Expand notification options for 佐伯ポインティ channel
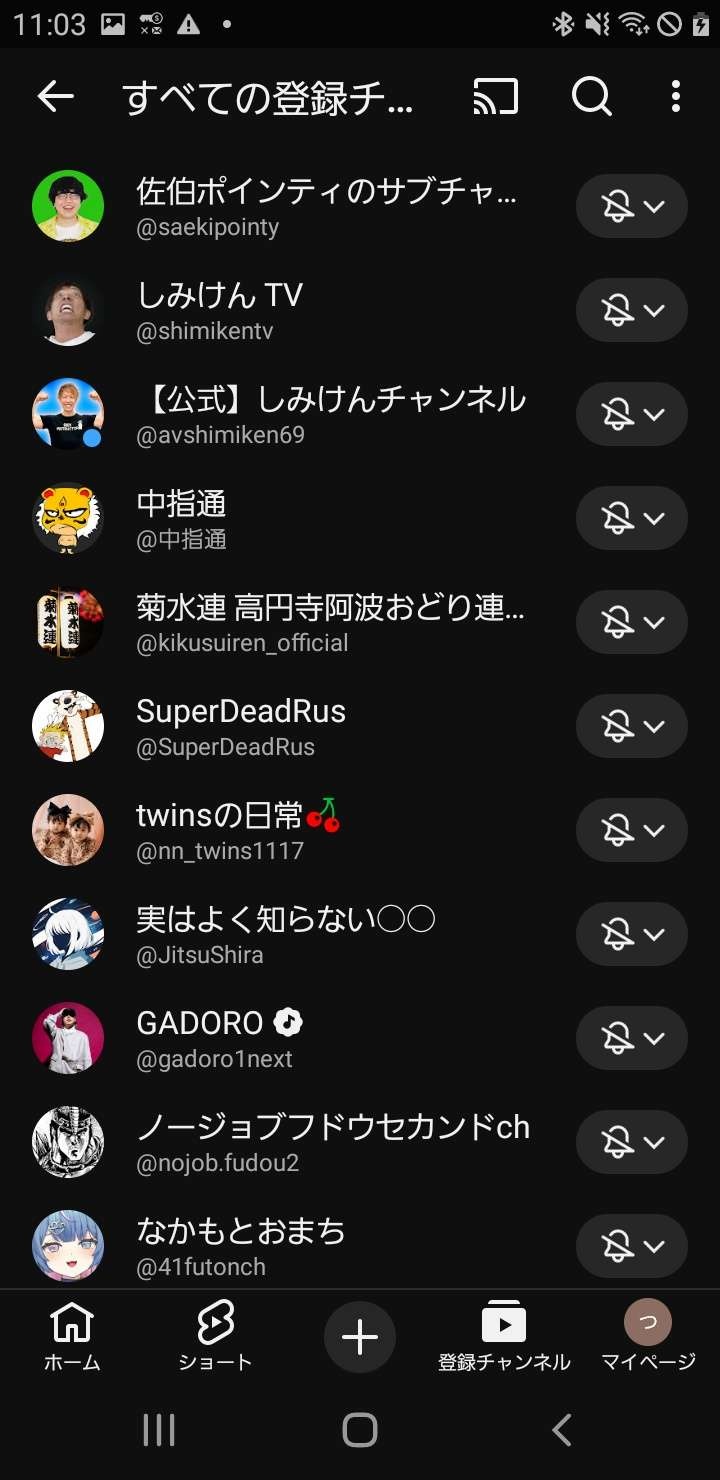 click(x=632, y=206)
